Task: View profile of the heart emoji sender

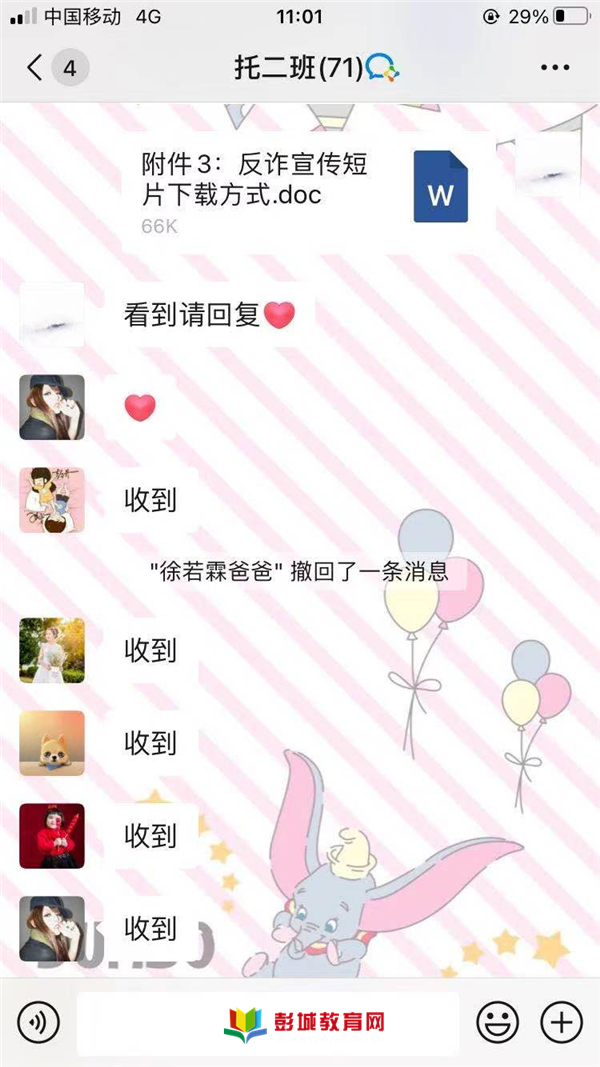Action: point(52,408)
